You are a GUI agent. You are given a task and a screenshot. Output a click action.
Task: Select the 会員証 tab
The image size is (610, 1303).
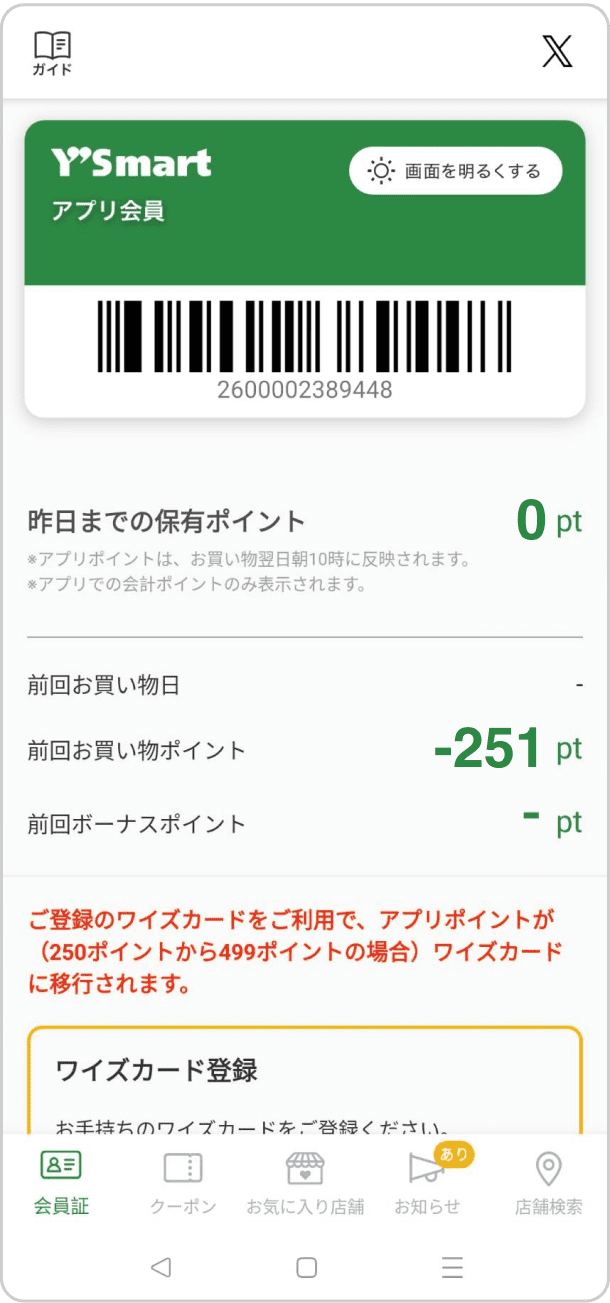(61, 1182)
